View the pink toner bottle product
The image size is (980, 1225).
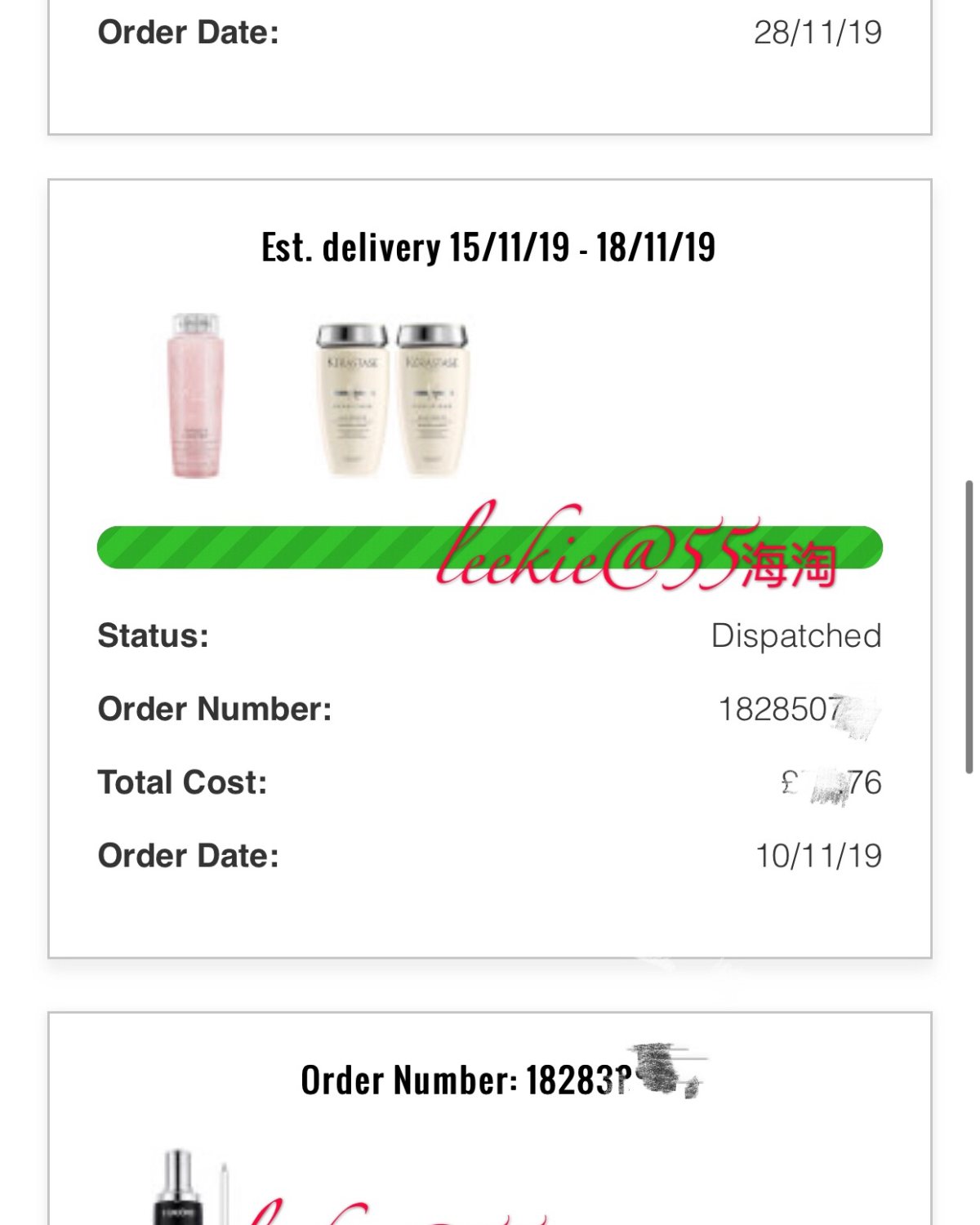click(195, 395)
